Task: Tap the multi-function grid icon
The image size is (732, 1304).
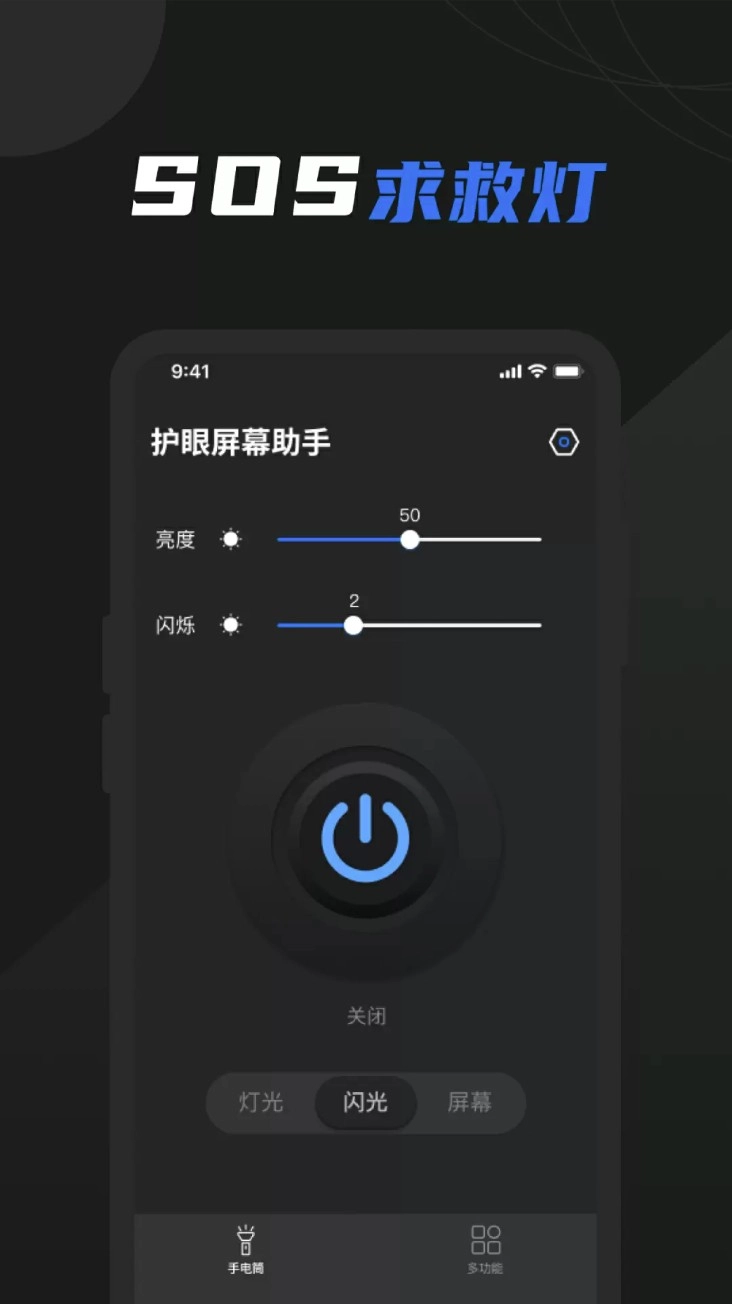Action: point(486,1238)
